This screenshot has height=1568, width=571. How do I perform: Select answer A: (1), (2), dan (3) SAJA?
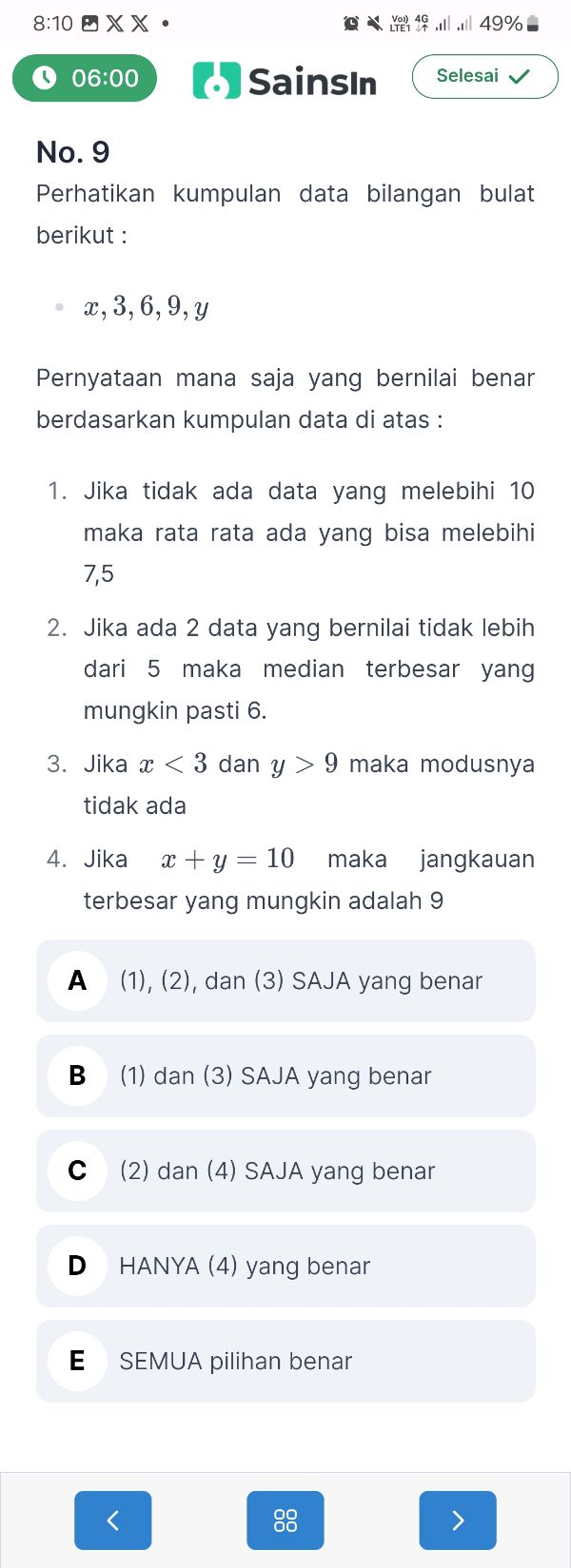click(285, 980)
